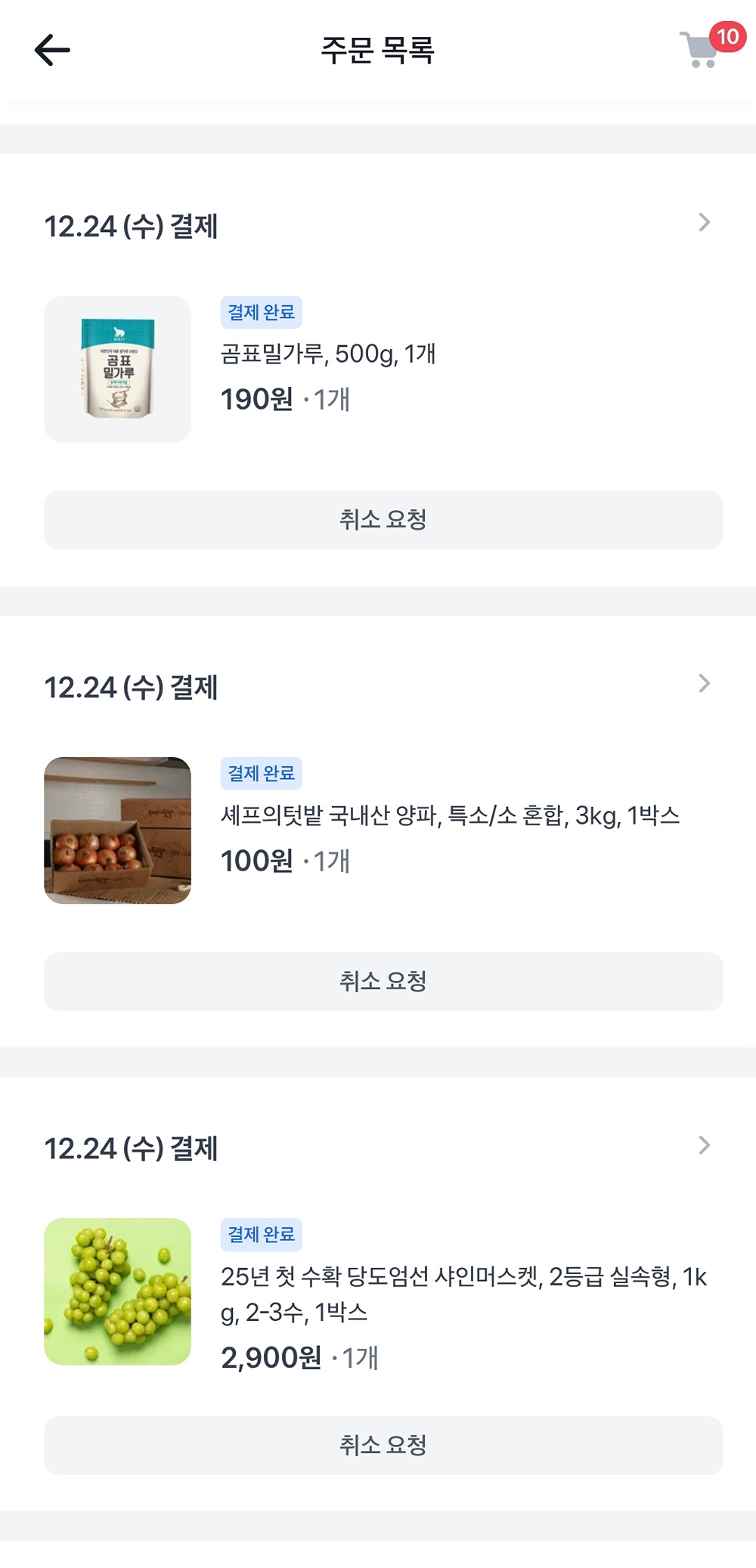This screenshot has width=756, height=1568.
Task: Request cancellation of 샤인머스켓 order
Action: pyautogui.click(x=383, y=1446)
